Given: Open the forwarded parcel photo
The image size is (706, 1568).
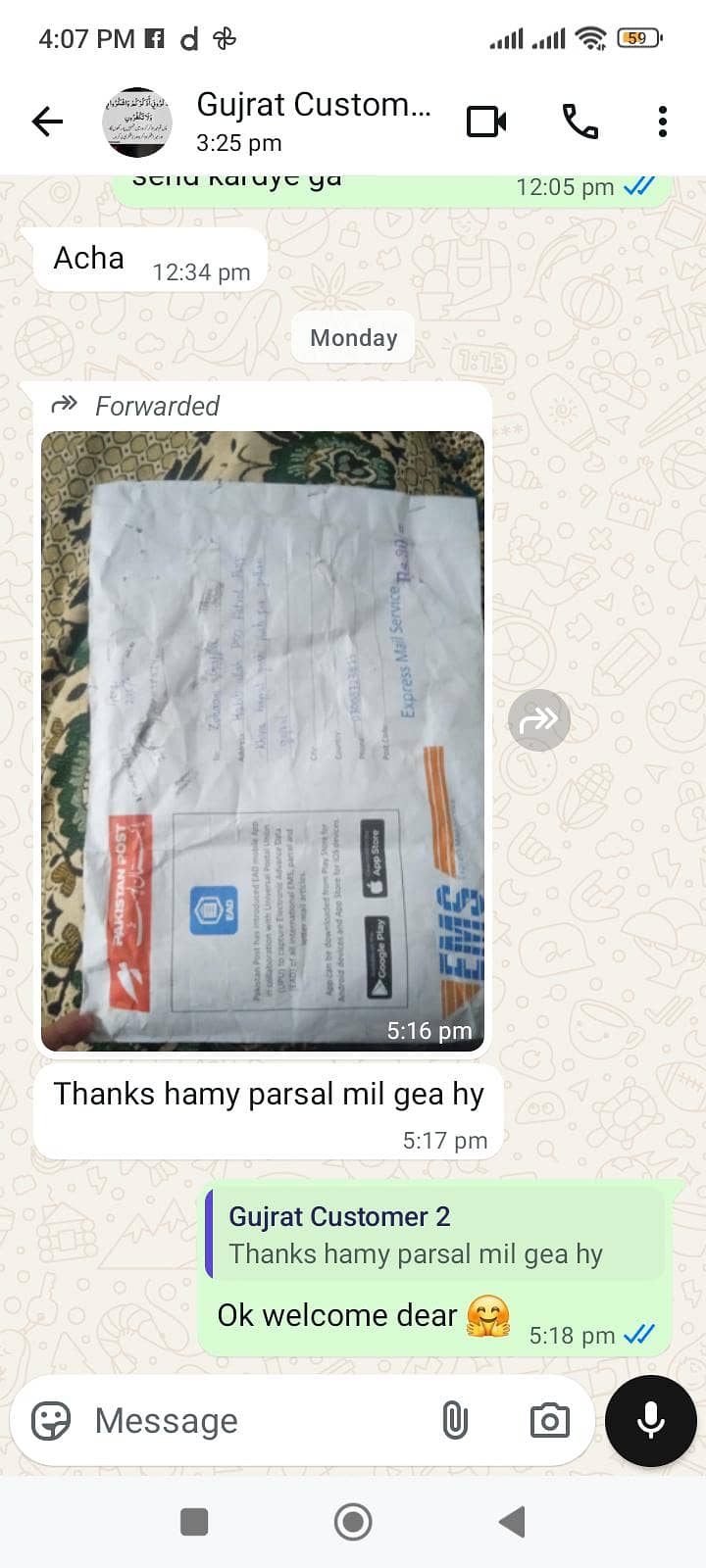Looking at the screenshot, I should click(263, 740).
